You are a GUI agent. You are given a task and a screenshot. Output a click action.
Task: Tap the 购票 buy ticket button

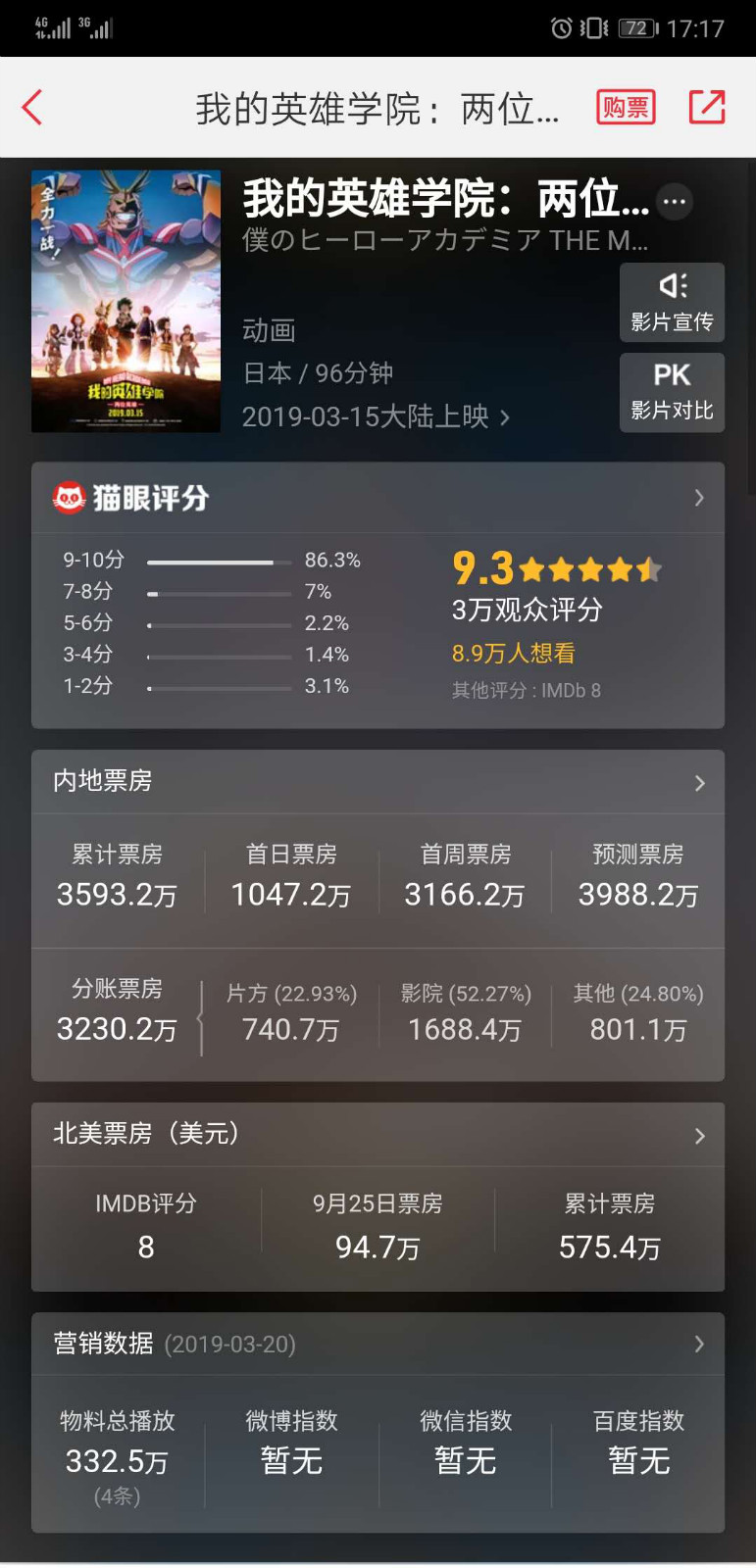pos(626,108)
